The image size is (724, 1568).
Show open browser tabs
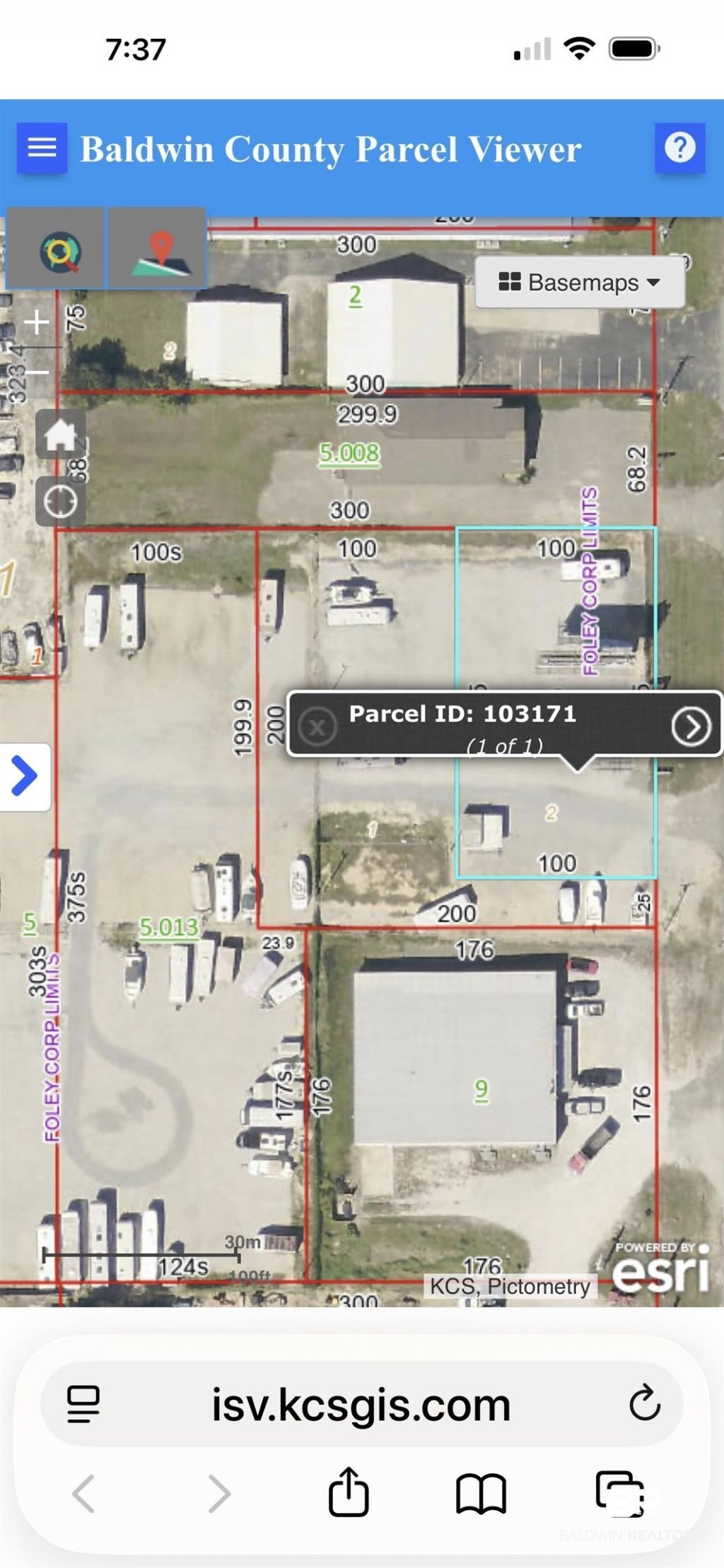click(619, 1494)
